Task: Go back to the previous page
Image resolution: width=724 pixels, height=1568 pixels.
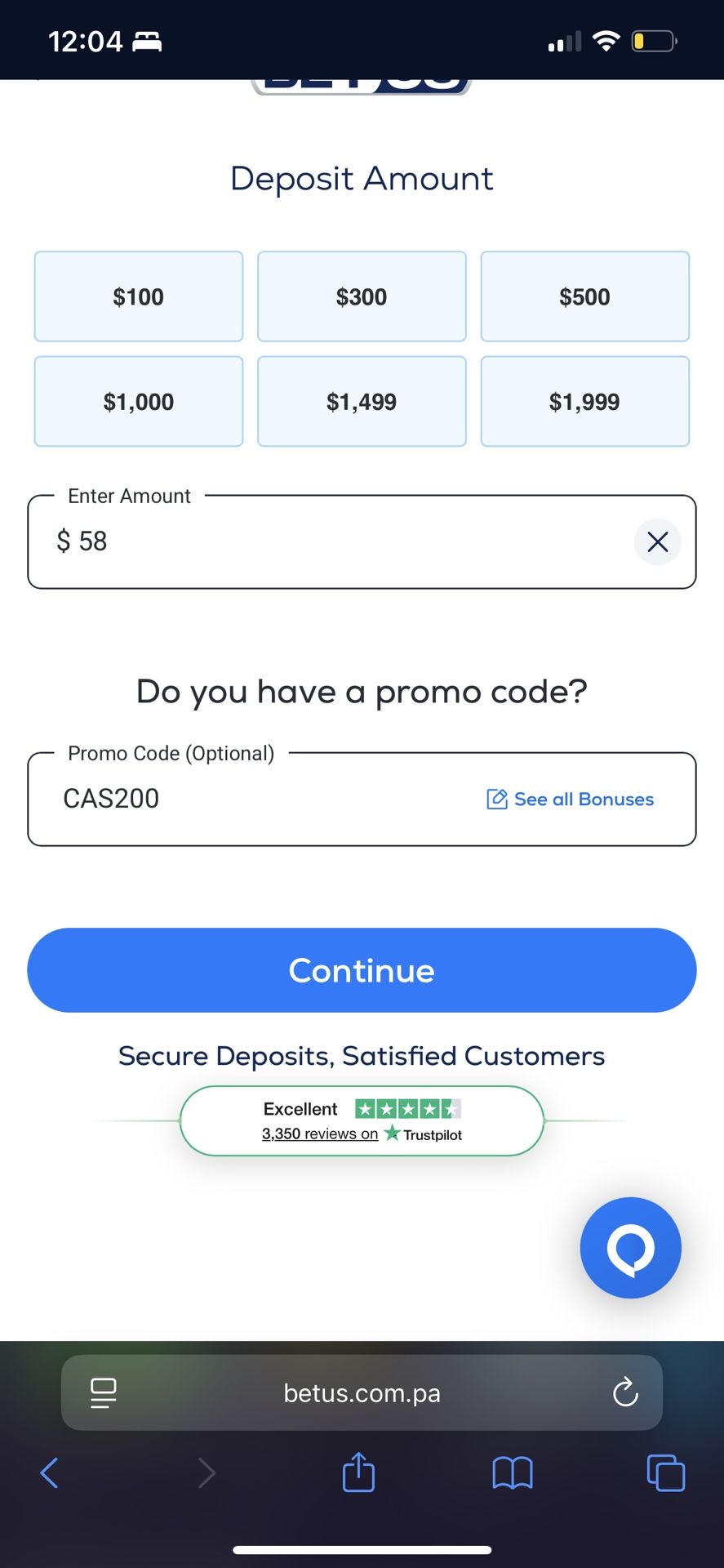Action: 49,1473
